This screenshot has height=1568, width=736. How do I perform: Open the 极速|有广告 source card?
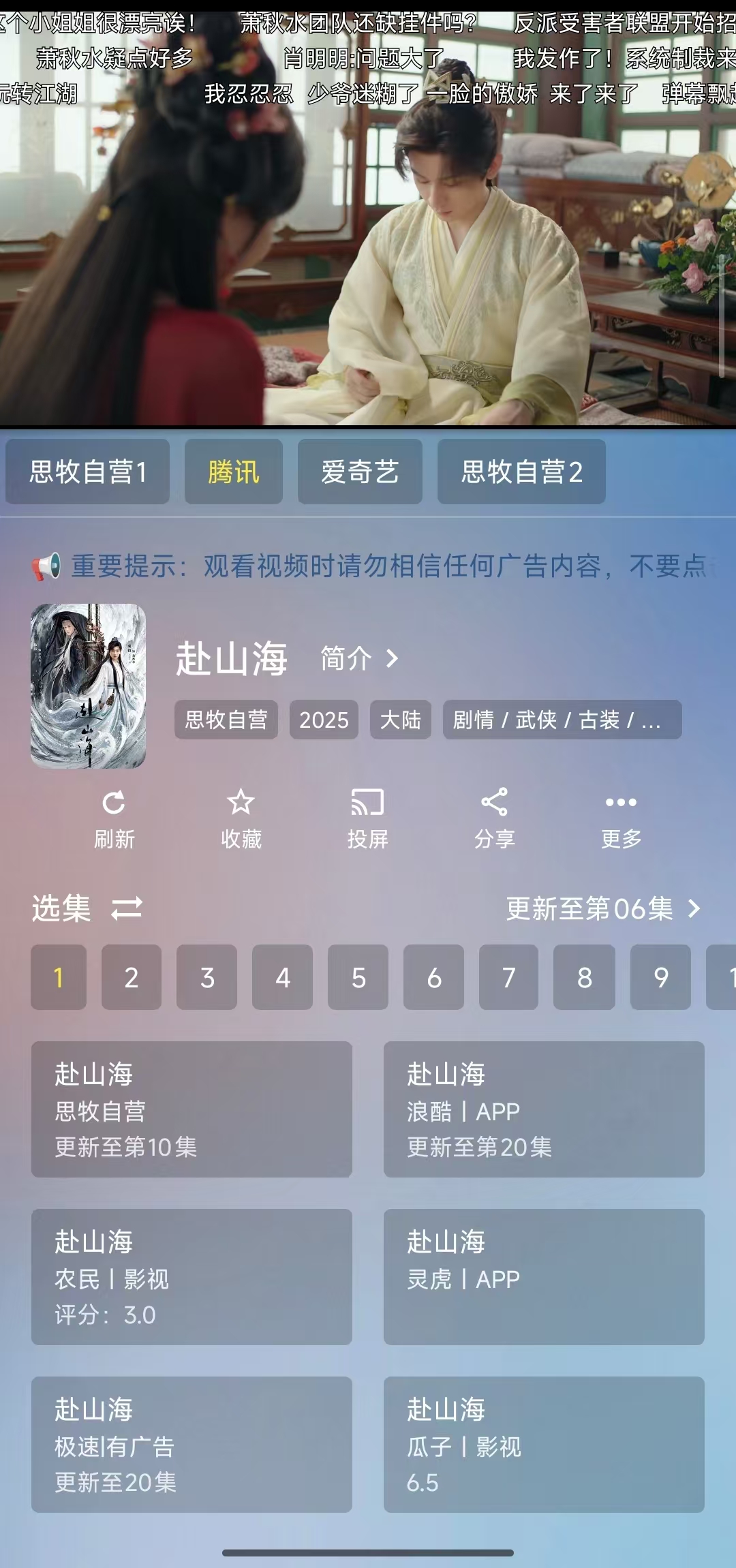pos(191,1445)
